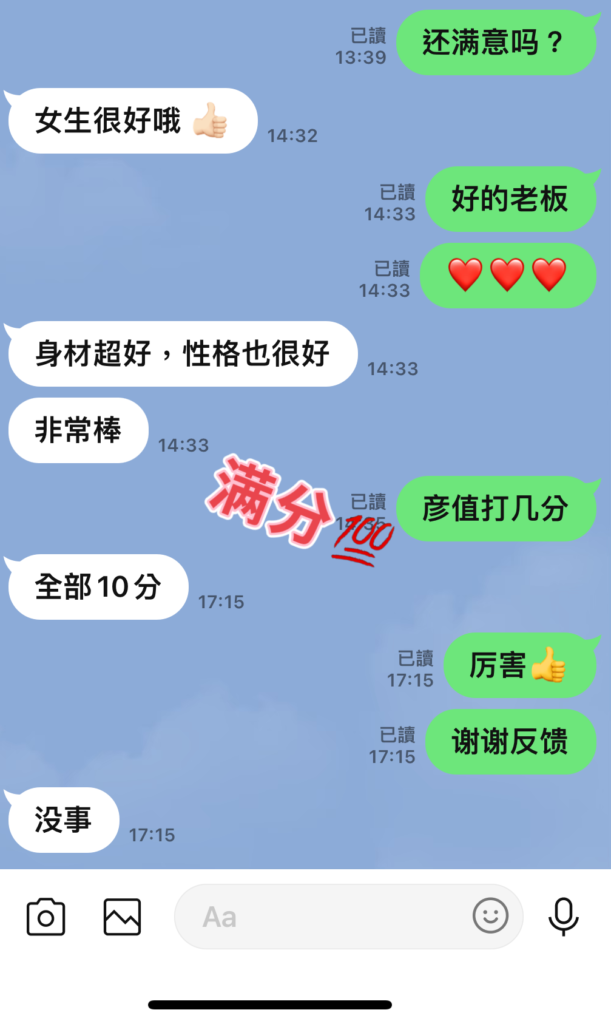Start a voice message with the microphone
This screenshot has width=611, height=1024.
click(x=564, y=917)
